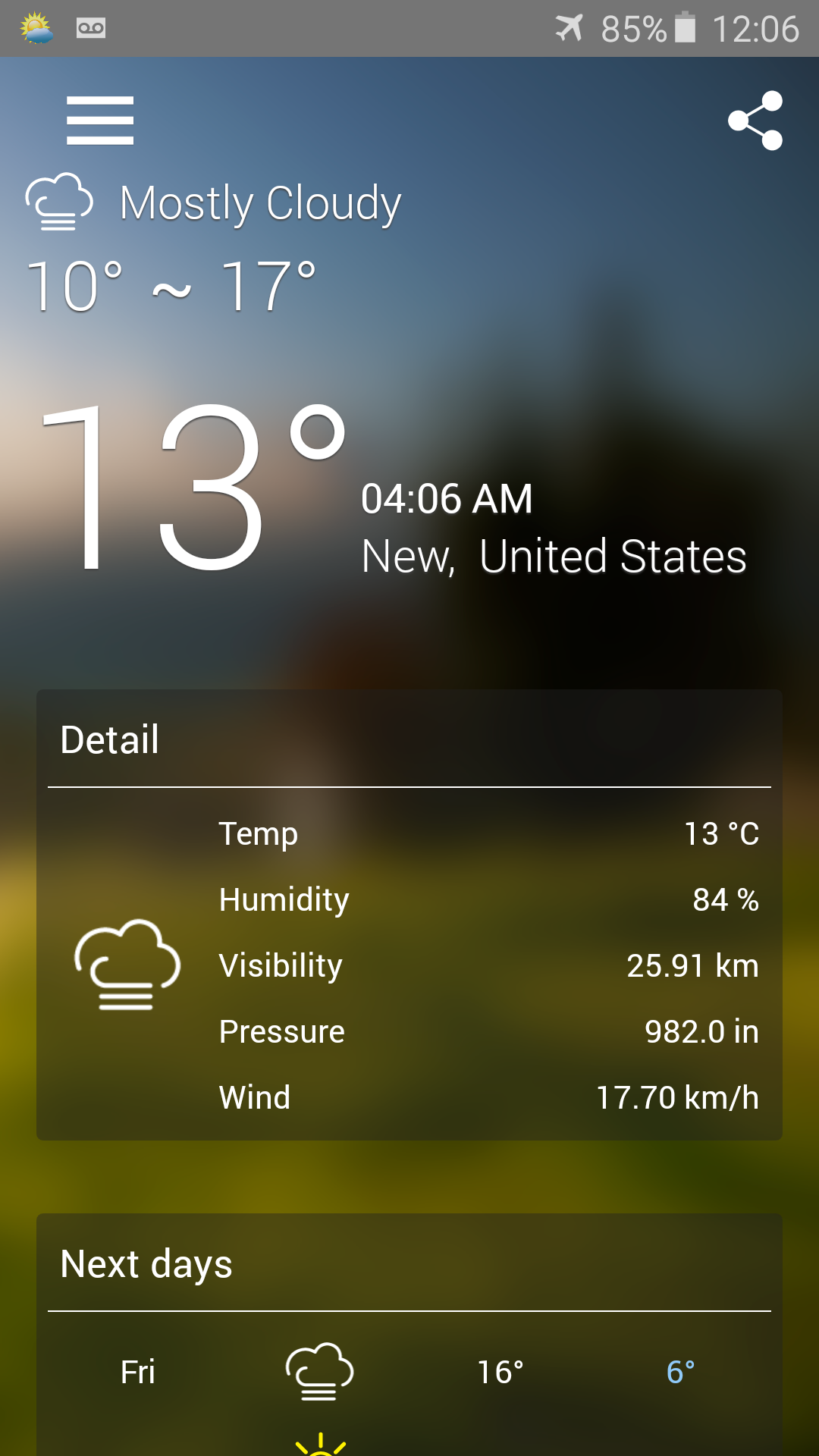The height and width of the screenshot is (1456, 819).
Task: Click the voicemail icon in the status bar
Action: click(x=91, y=29)
